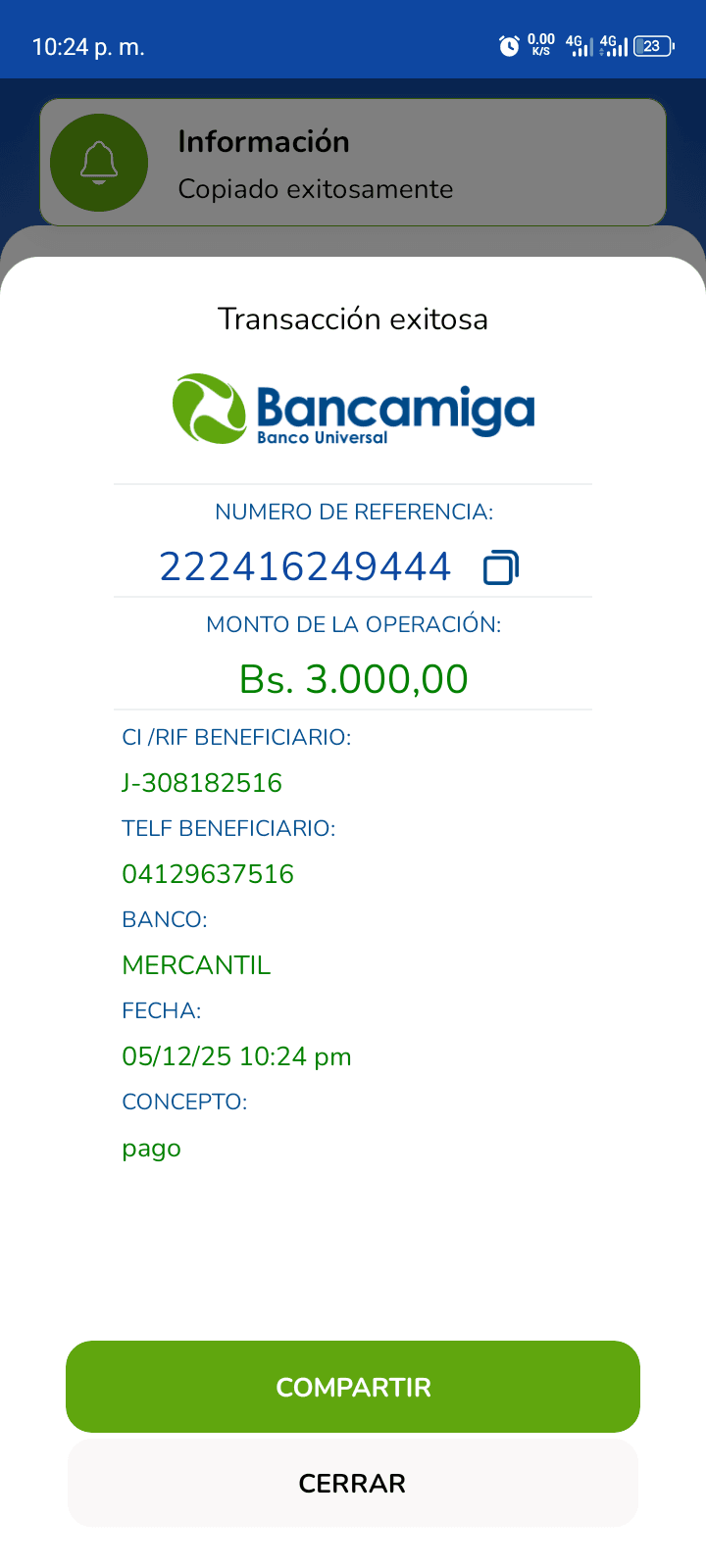Image resolution: width=706 pixels, height=1568 pixels.
Task: Close the receipt with CERRAR
Action: coord(353,1483)
